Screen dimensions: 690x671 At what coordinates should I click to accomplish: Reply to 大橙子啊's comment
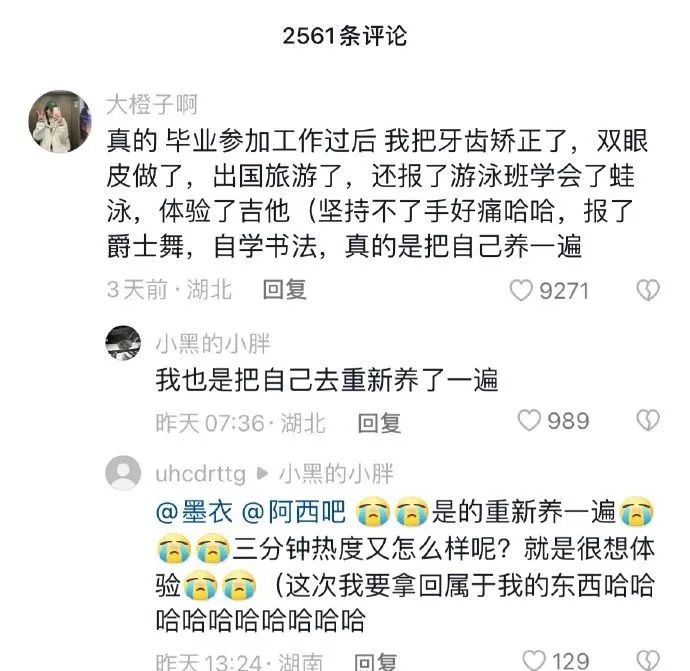pyautogui.click(x=284, y=290)
